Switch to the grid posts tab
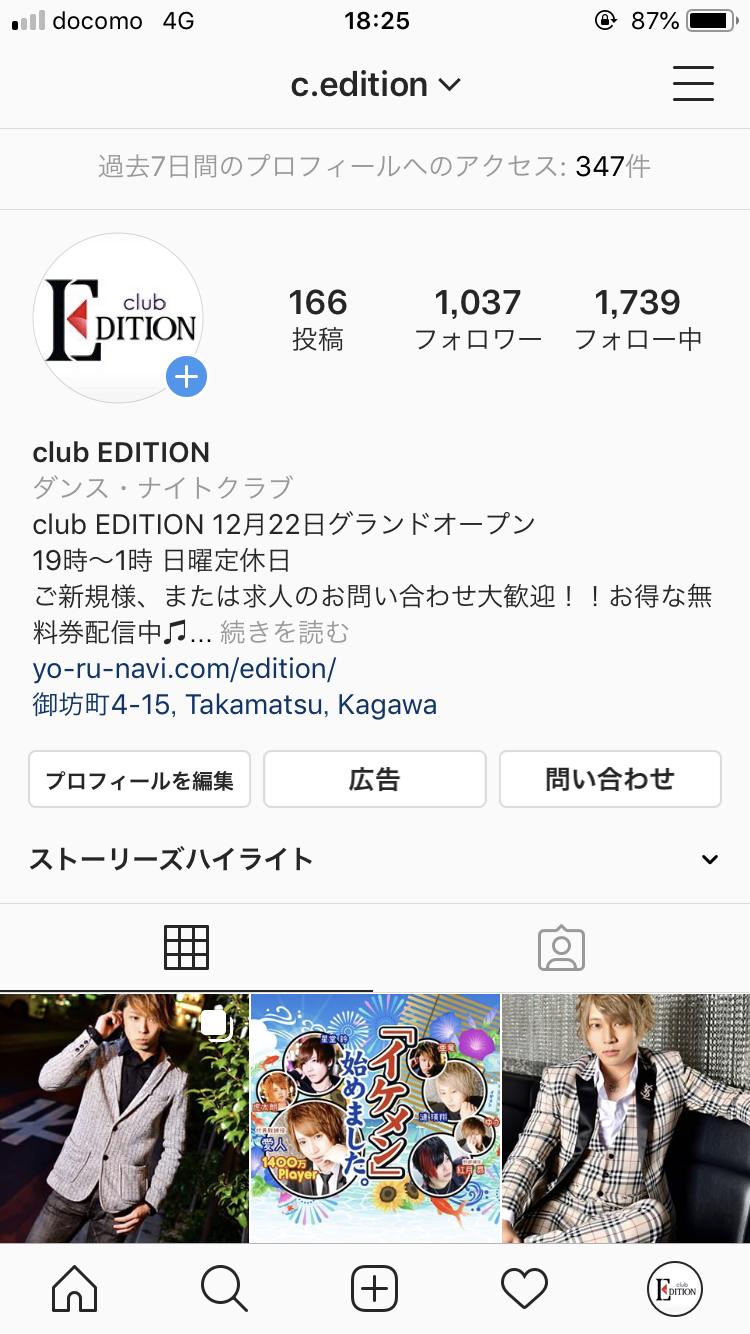This screenshot has width=750, height=1334. [x=187, y=947]
